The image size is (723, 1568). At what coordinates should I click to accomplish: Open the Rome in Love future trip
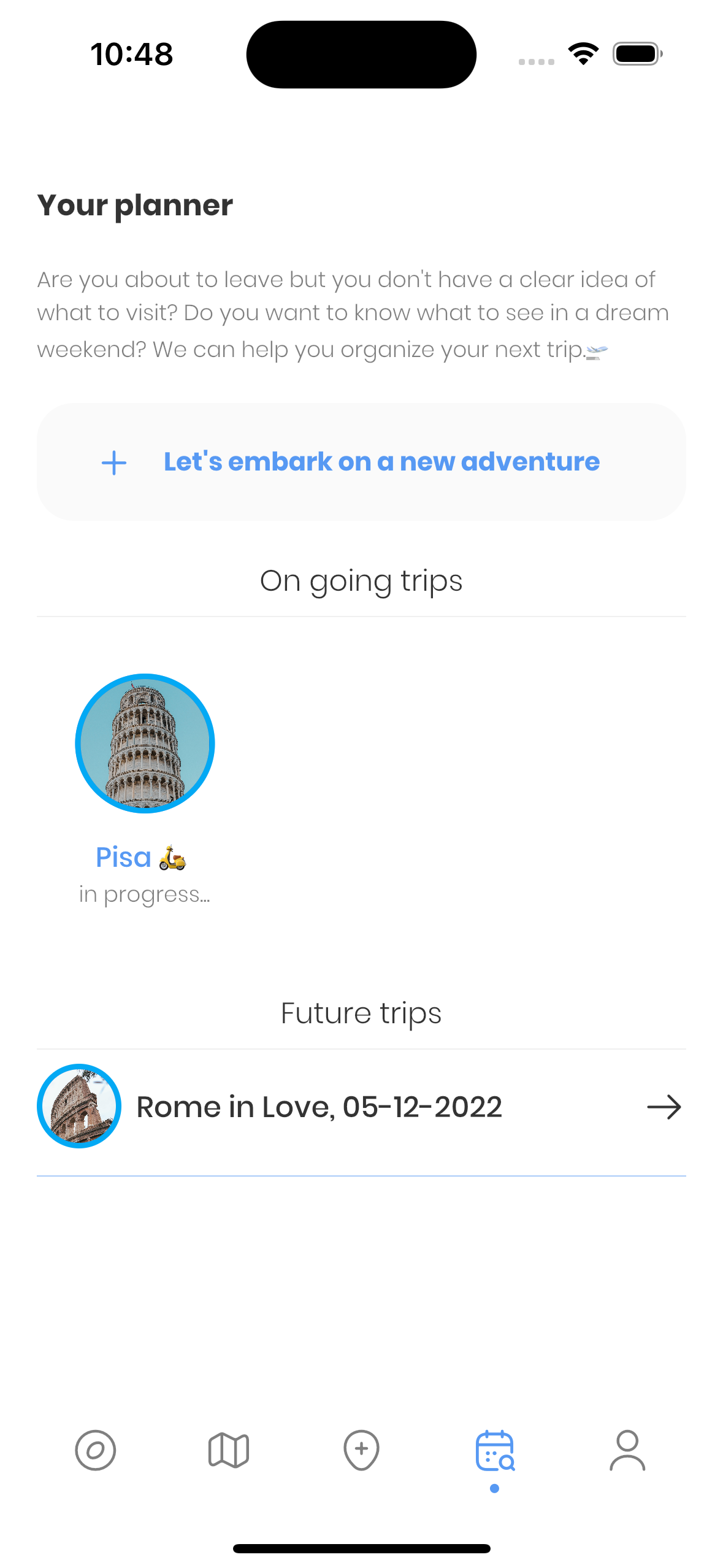pyautogui.click(x=361, y=1107)
